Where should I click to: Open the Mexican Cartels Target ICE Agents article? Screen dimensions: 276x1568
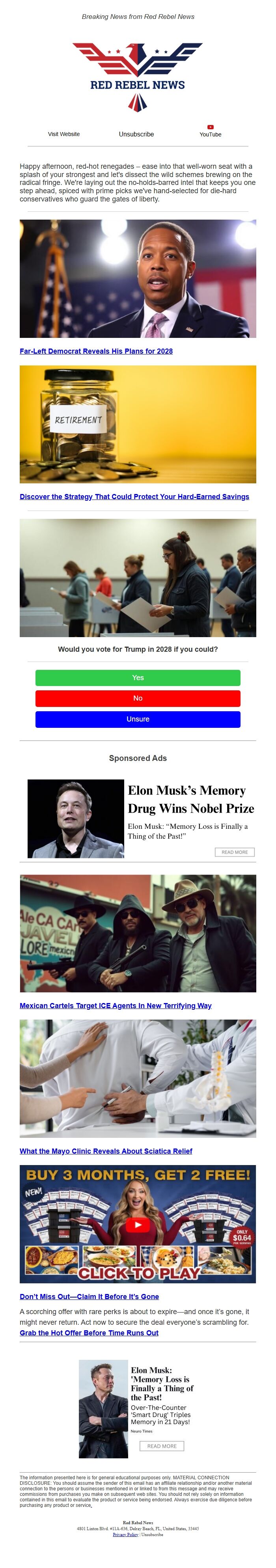click(x=115, y=1005)
